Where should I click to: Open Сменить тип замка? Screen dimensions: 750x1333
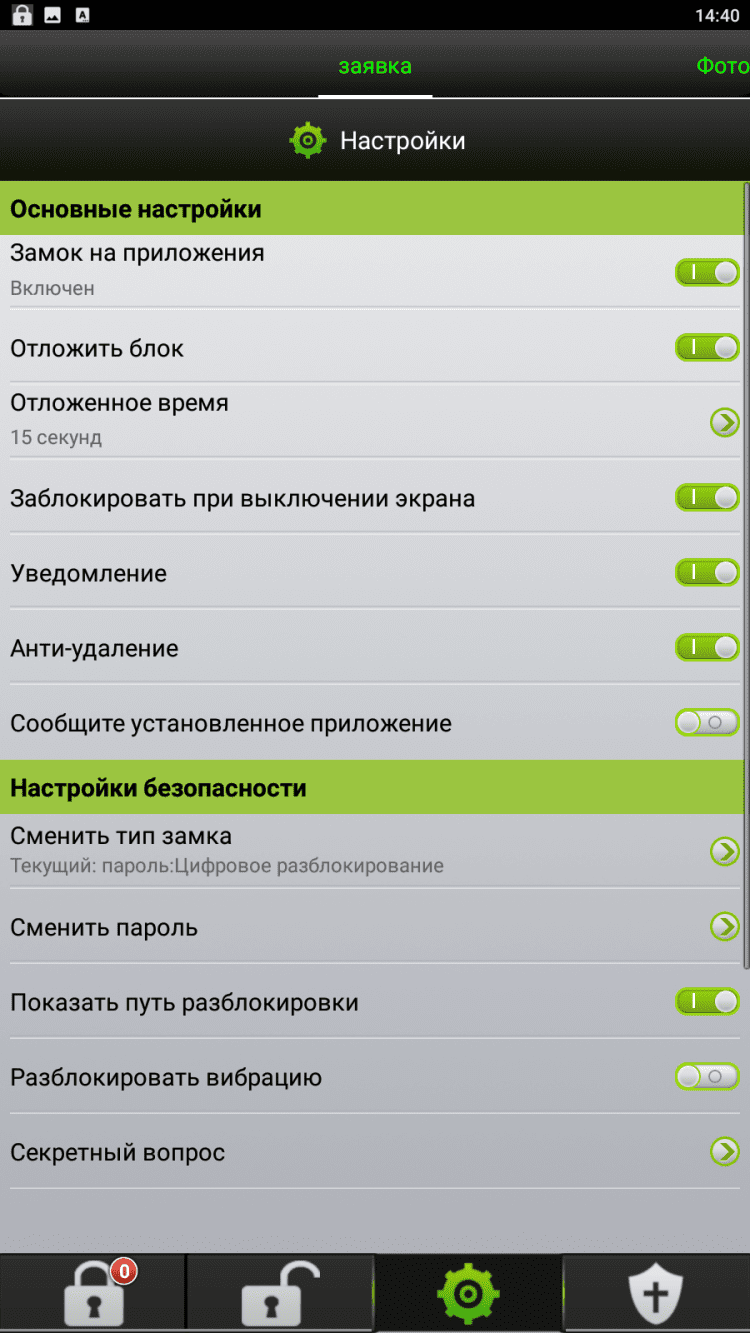724,851
